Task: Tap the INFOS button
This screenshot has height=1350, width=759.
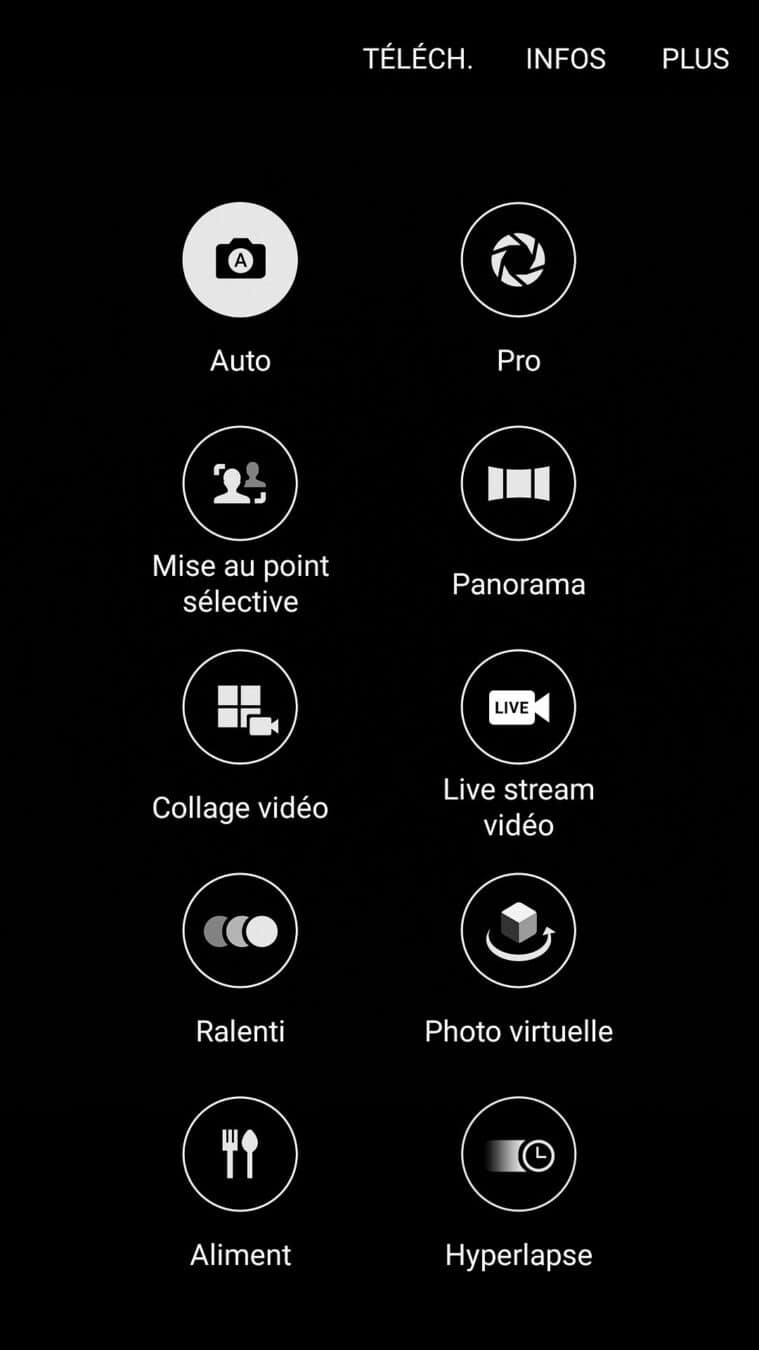Action: click(x=565, y=59)
